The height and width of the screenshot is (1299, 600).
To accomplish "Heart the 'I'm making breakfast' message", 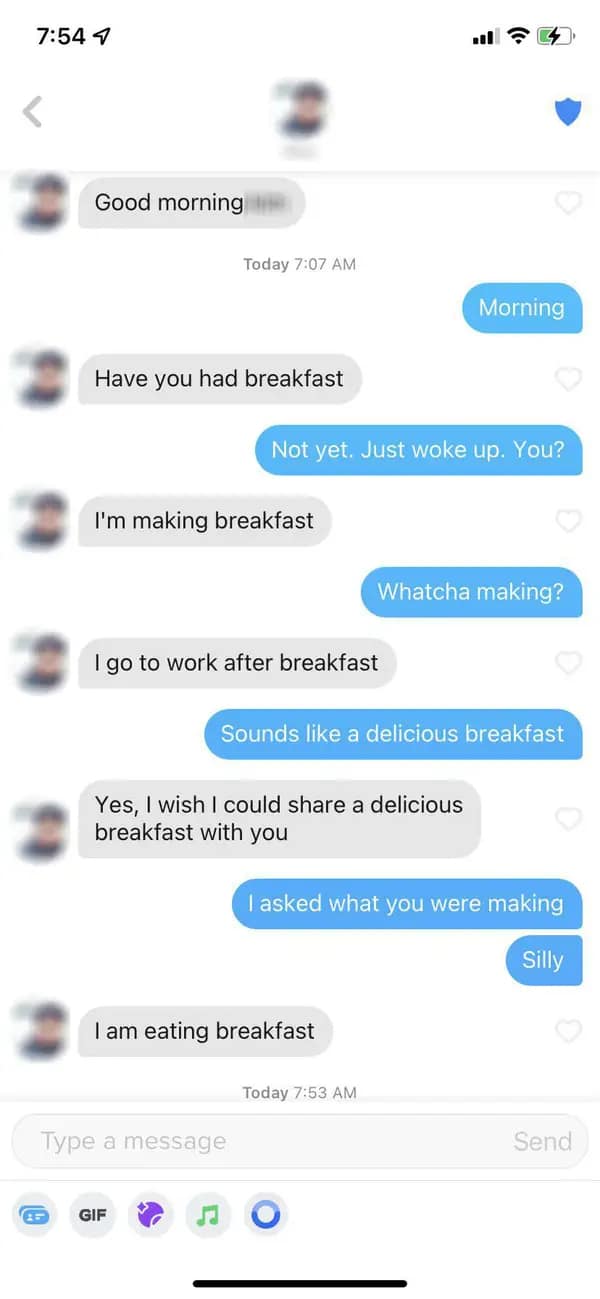I will [567, 521].
